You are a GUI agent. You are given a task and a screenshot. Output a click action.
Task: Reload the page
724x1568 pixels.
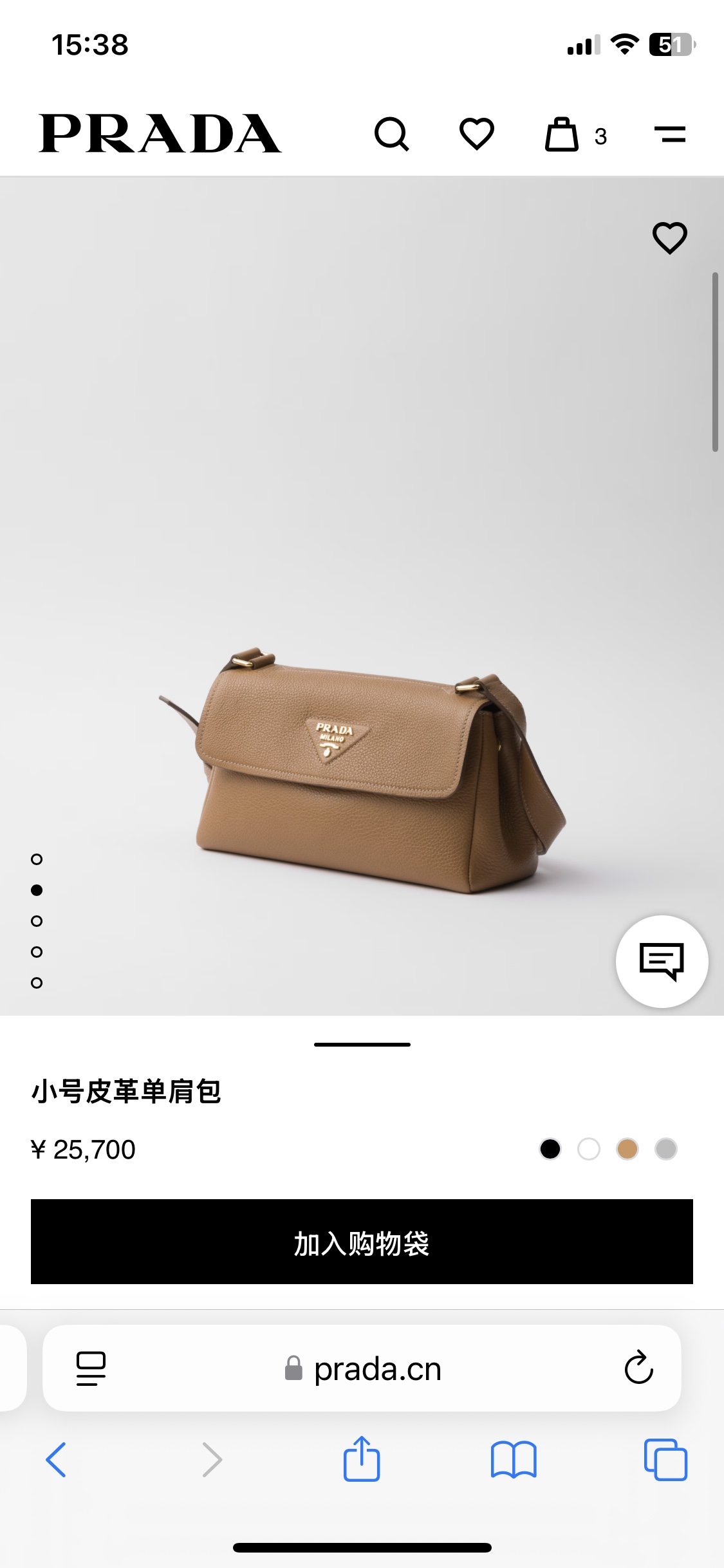click(x=638, y=1368)
